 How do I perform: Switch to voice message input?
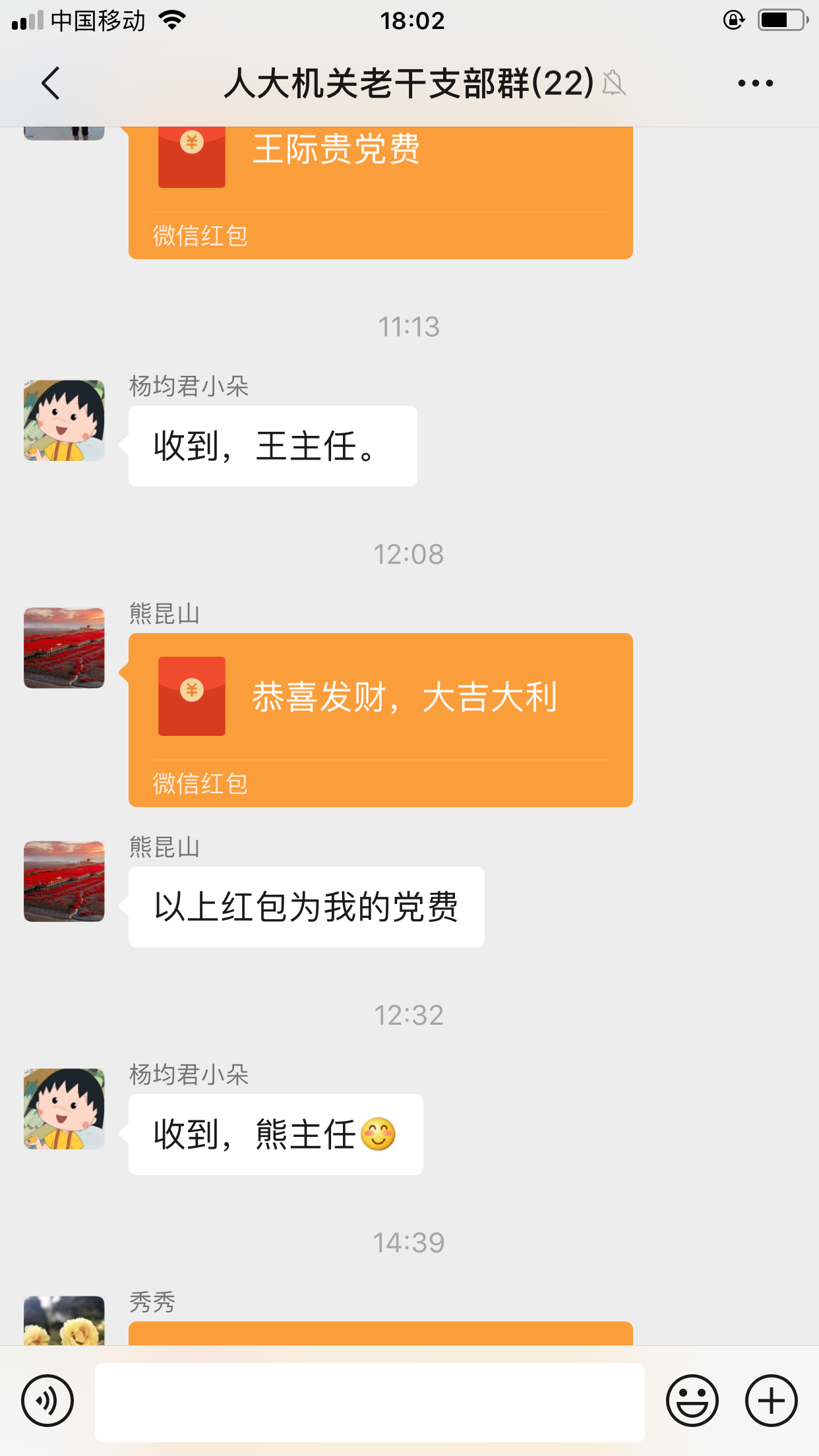[x=47, y=1401]
